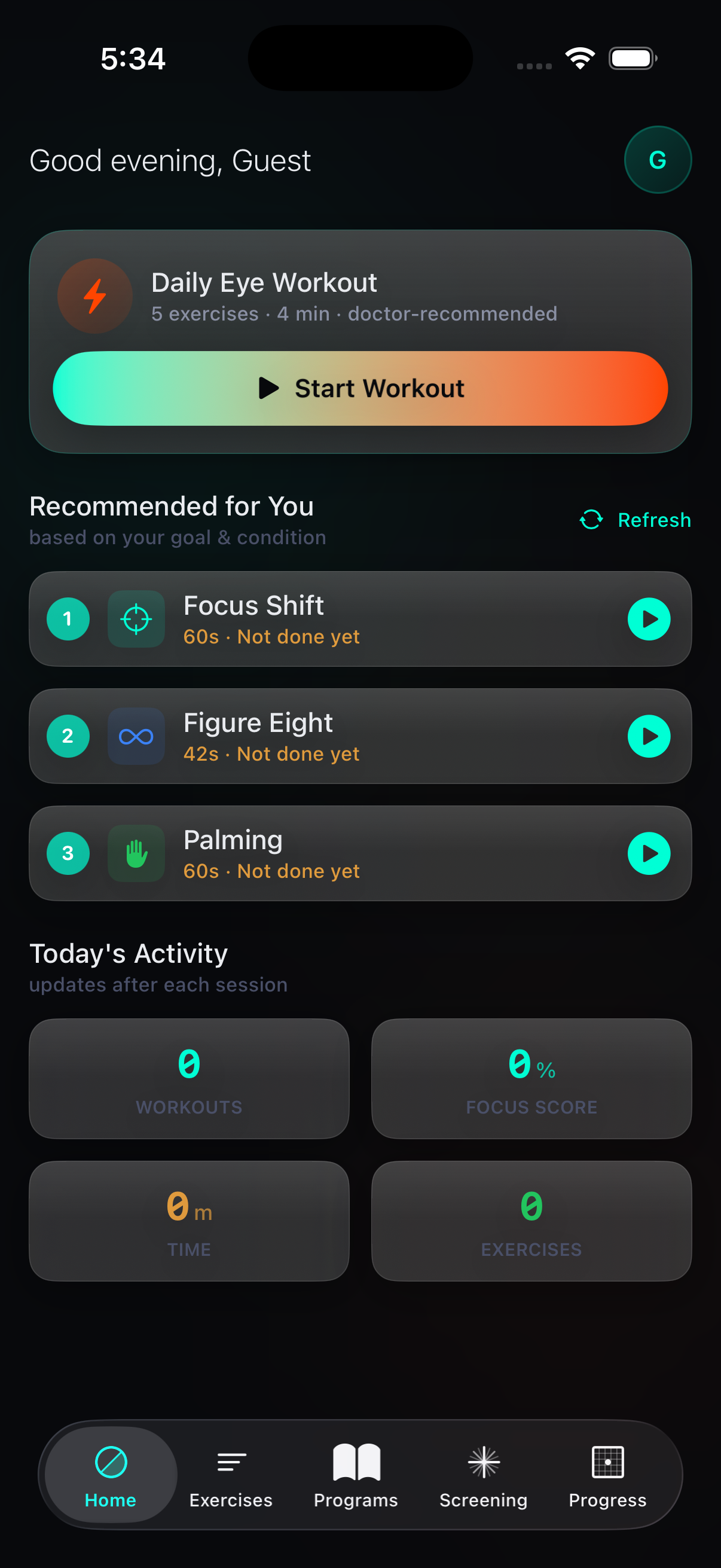Tap the Exercises activity card
Viewport: 721px width, 1568px height.
click(531, 1221)
